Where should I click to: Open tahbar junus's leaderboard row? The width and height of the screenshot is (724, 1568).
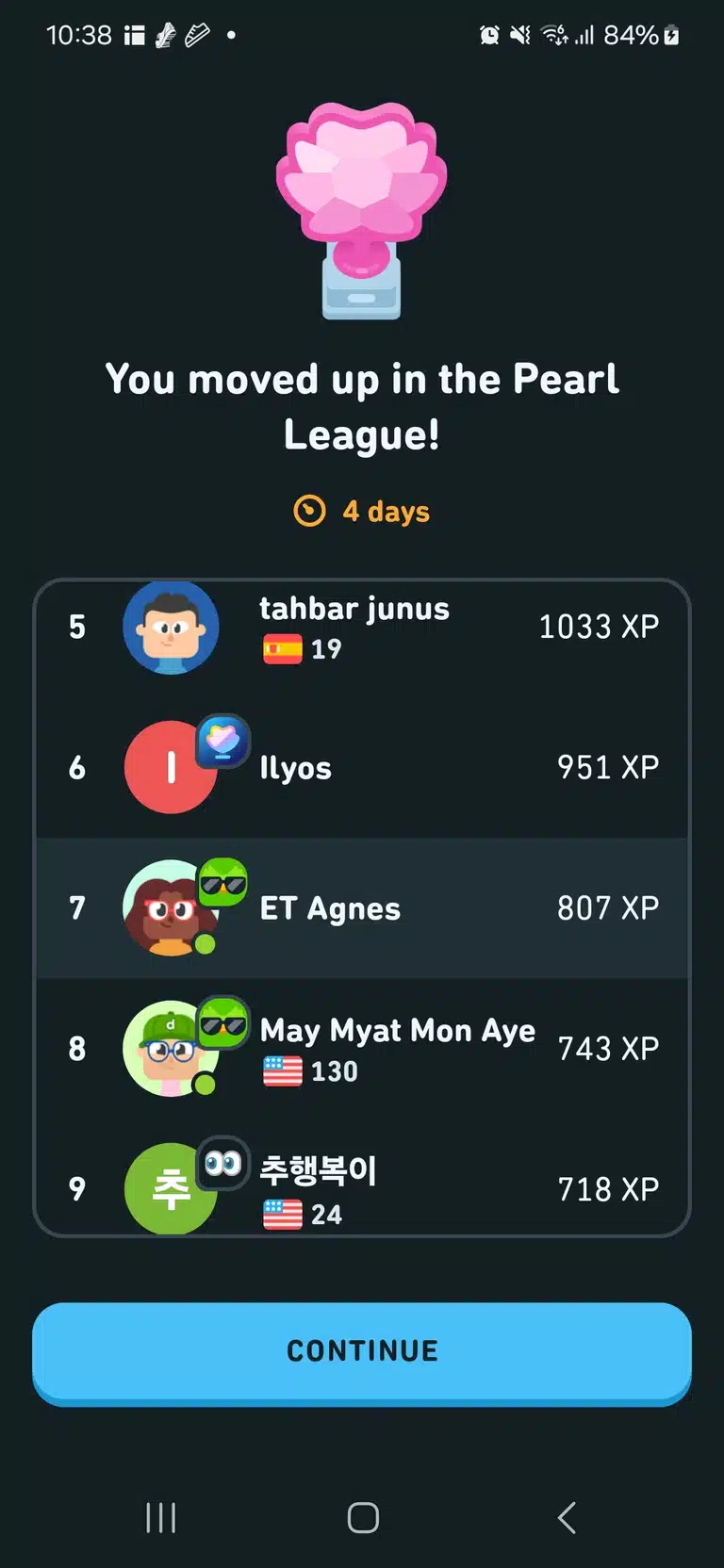point(362,628)
